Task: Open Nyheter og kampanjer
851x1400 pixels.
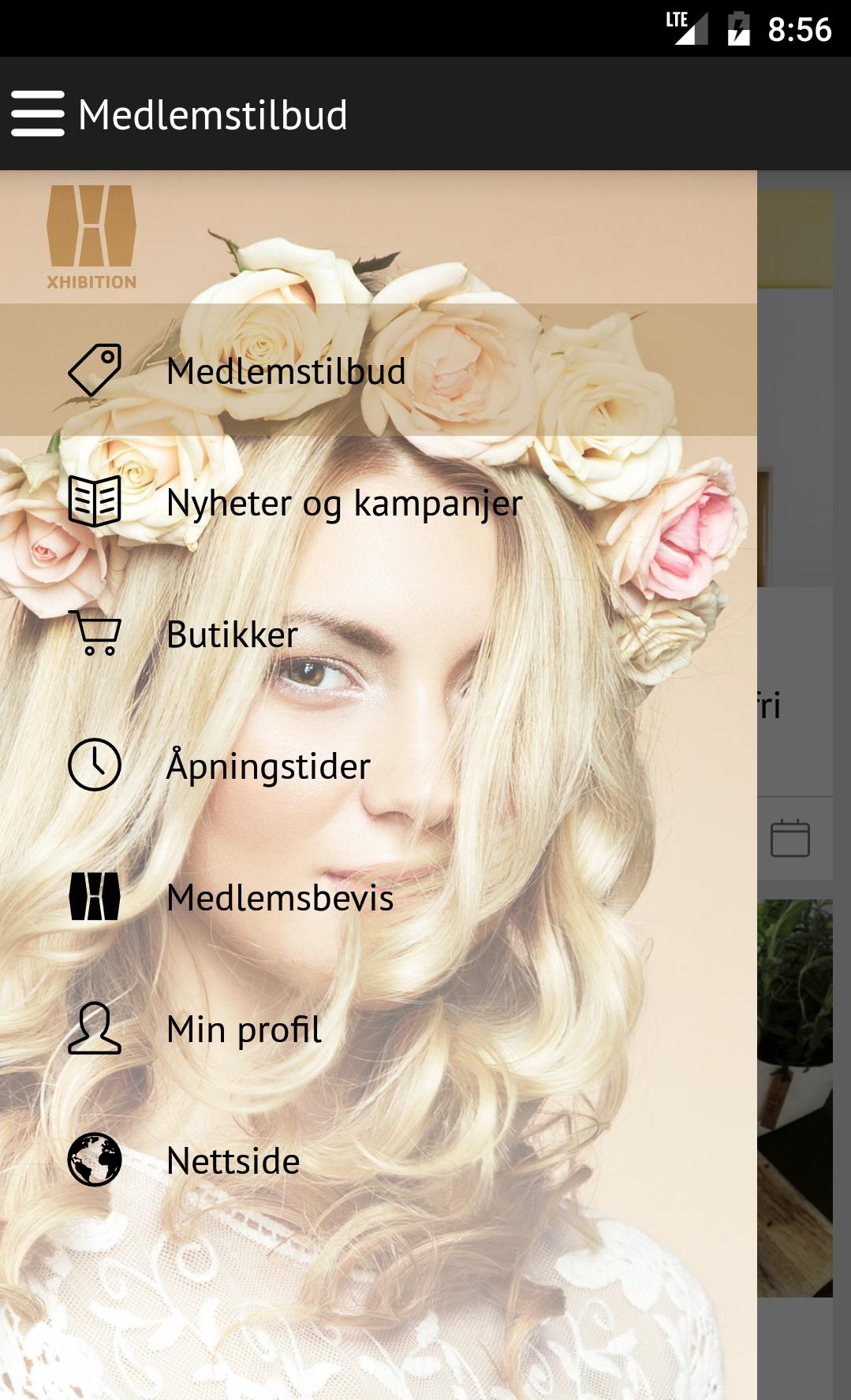Action: (x=344, y=502)
